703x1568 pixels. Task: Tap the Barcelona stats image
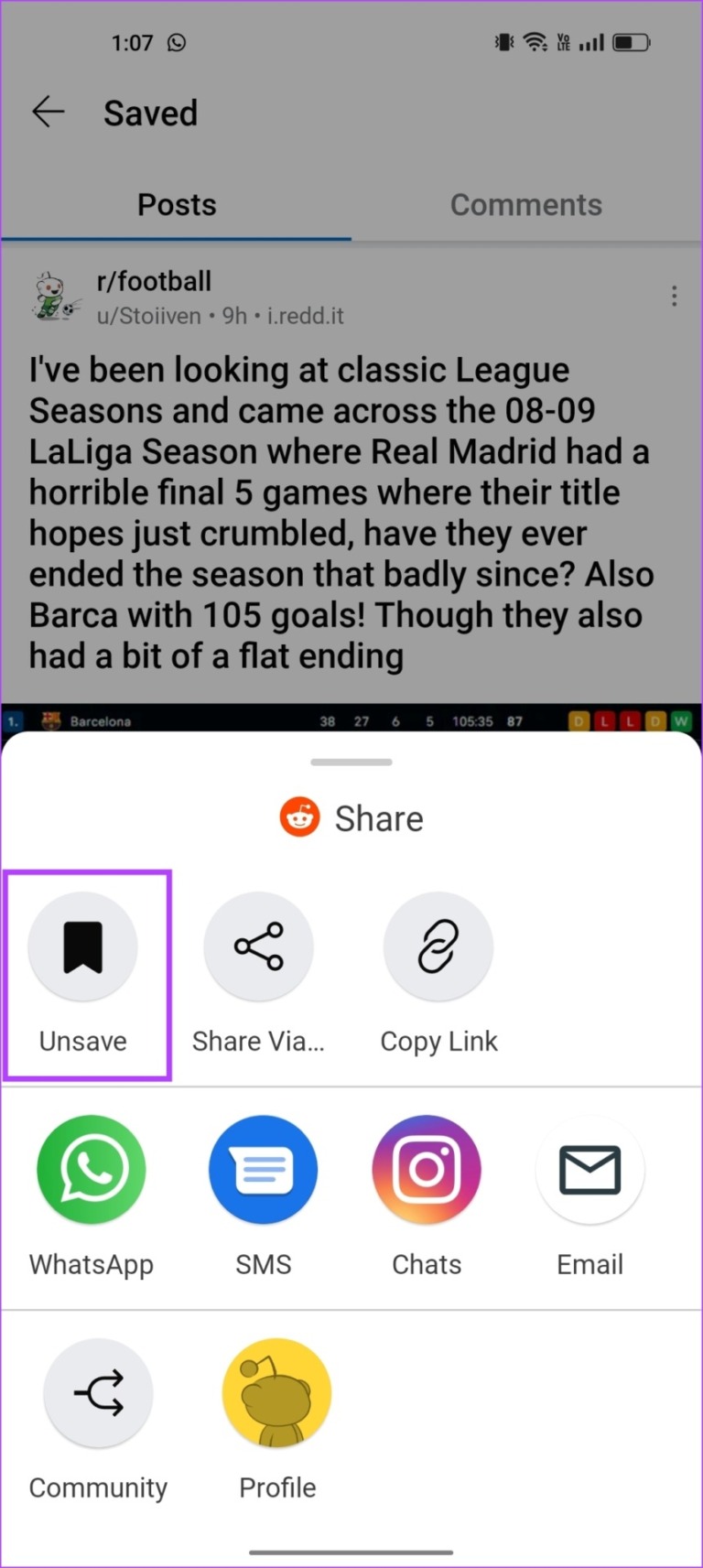[351, 720]
